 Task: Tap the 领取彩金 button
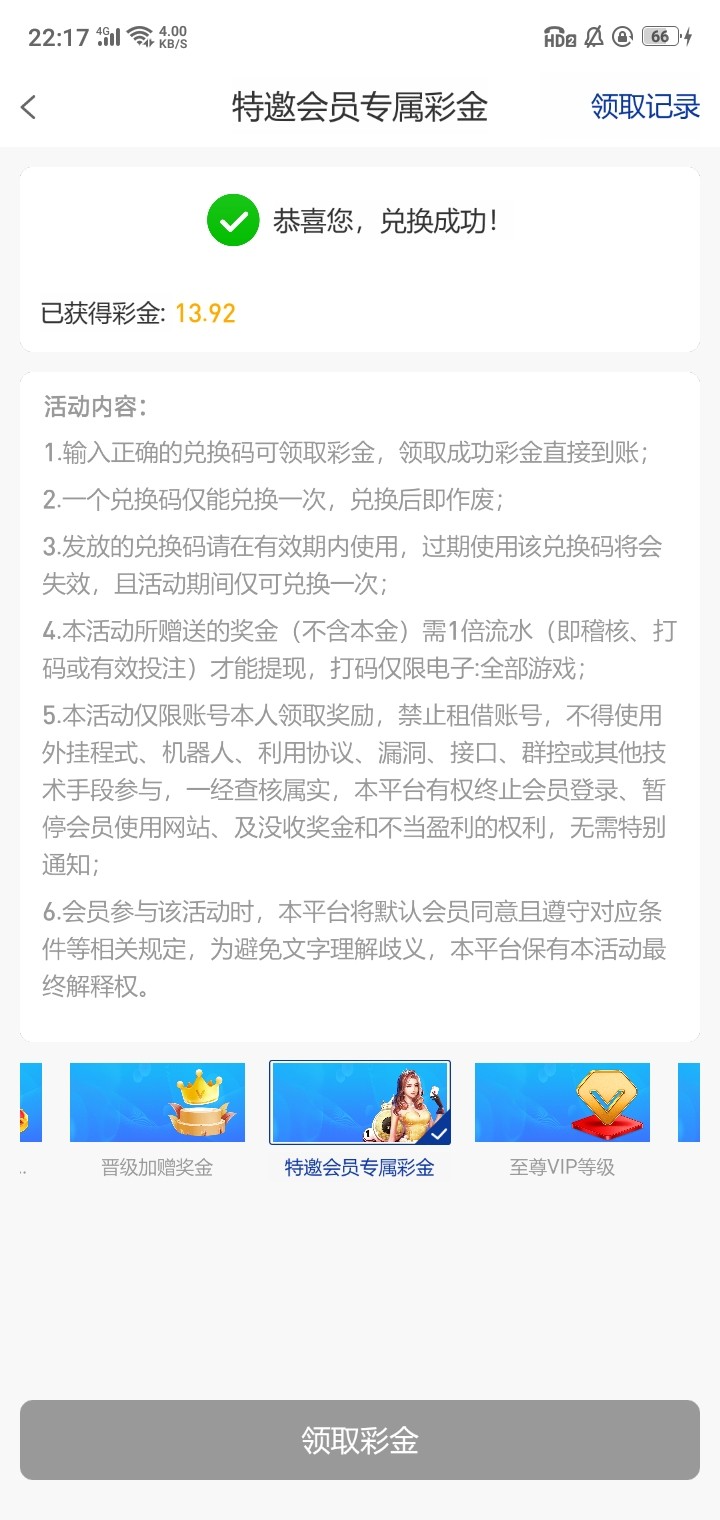(x=360, y=1440)
